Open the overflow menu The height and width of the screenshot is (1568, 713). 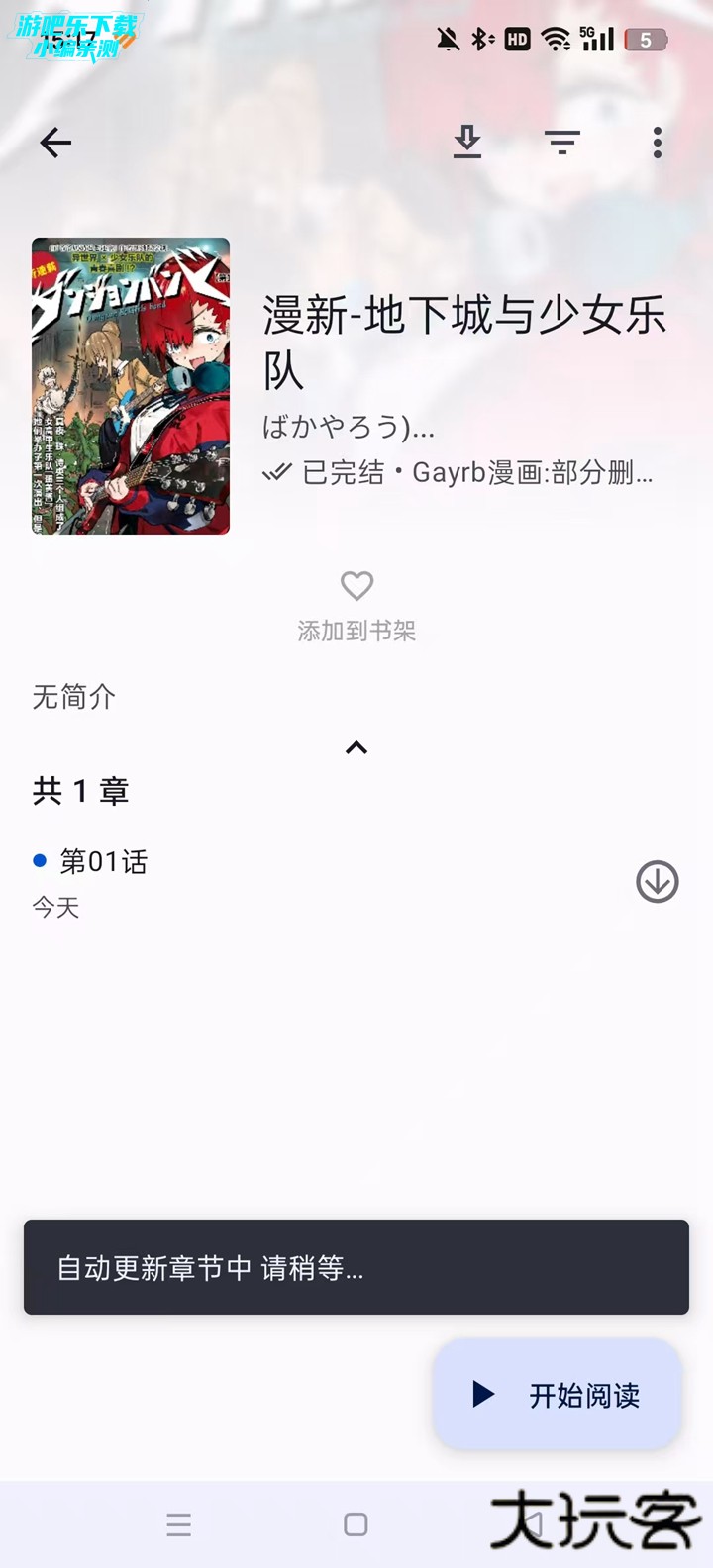click(658, 144)
